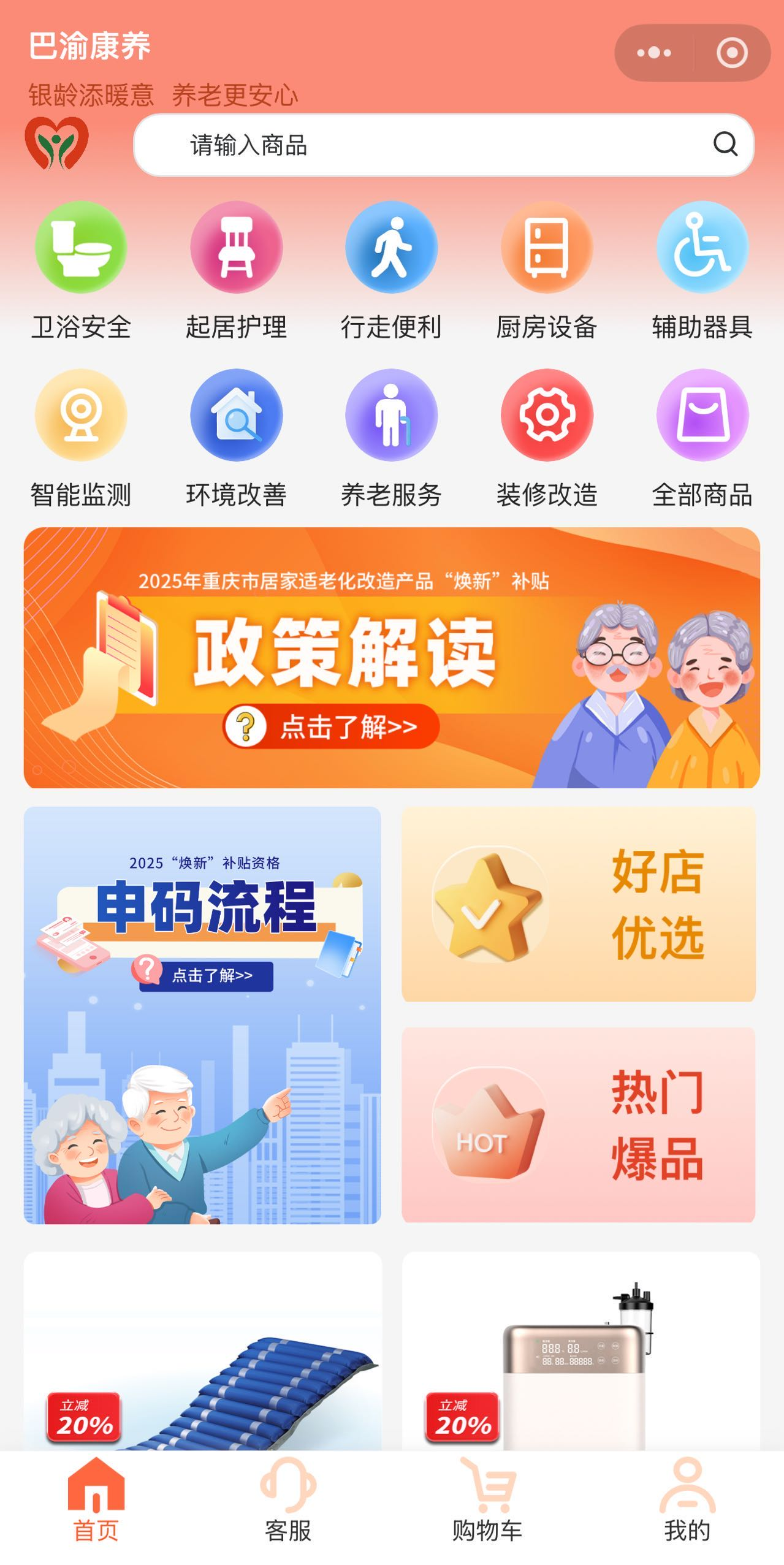This screenshot has width=784, height=1565.
Task: Open the 卫浴安全 category
Action: (x=81, y=270)
